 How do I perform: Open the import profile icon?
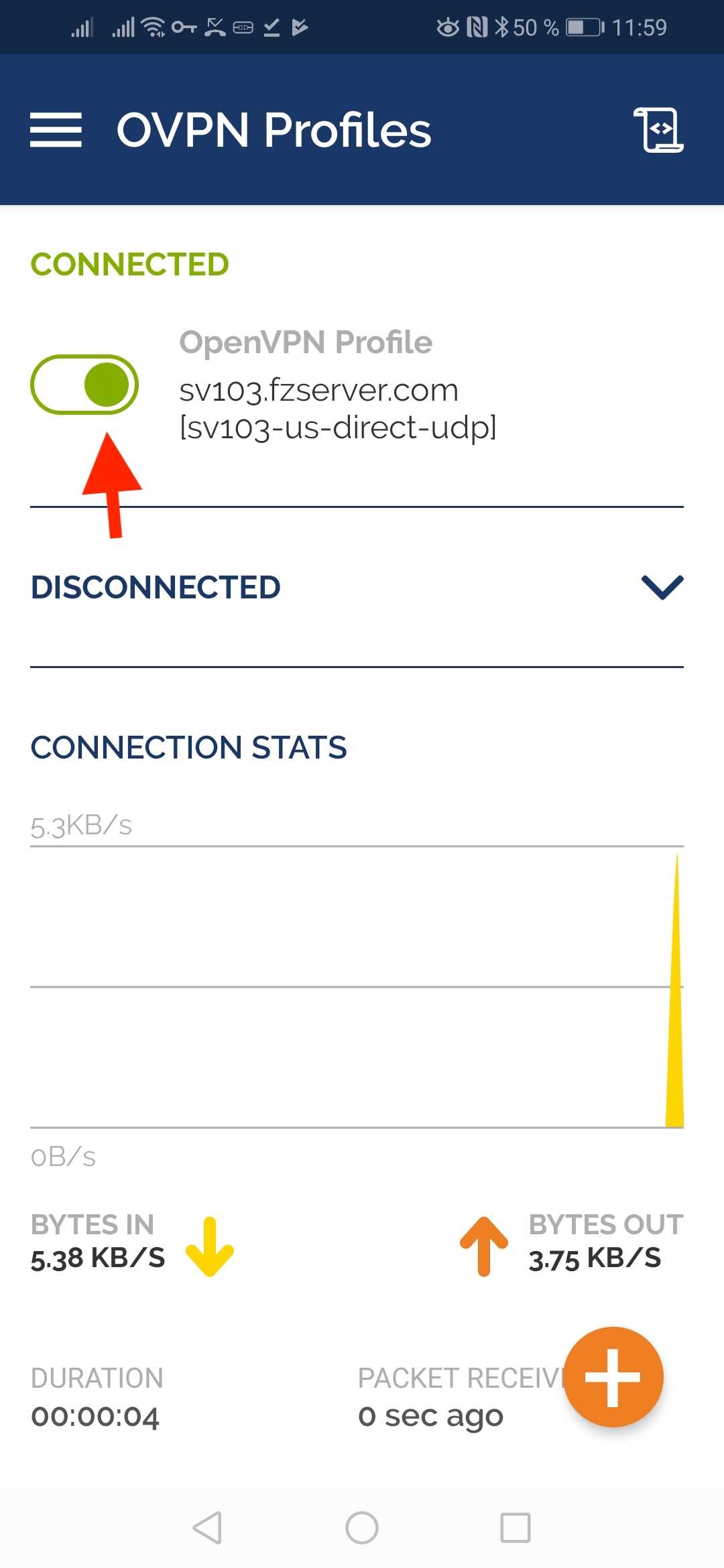coord(658,130)
